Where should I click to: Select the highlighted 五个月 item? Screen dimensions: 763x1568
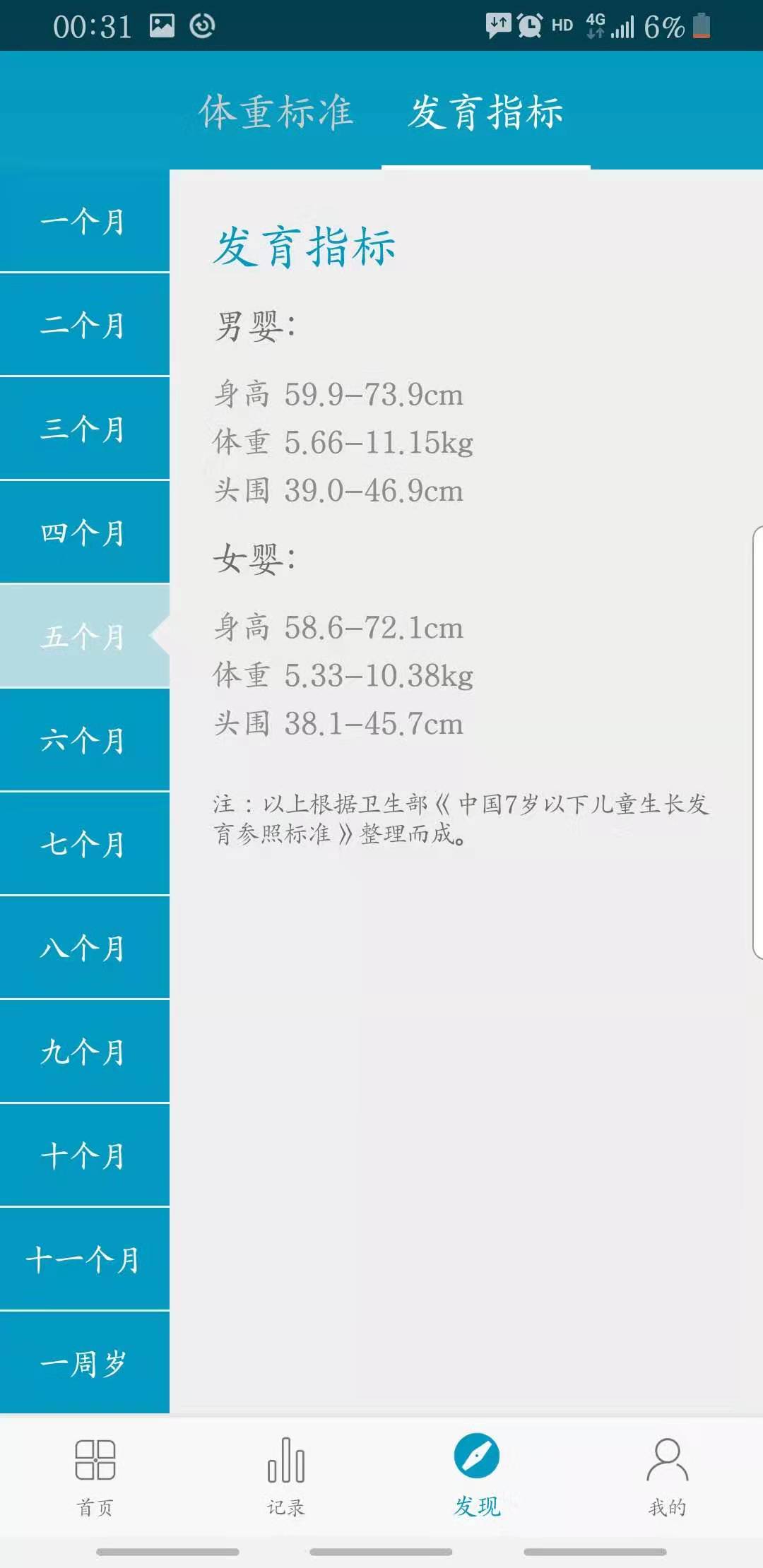pyautogui.click(x=85, y=636)
